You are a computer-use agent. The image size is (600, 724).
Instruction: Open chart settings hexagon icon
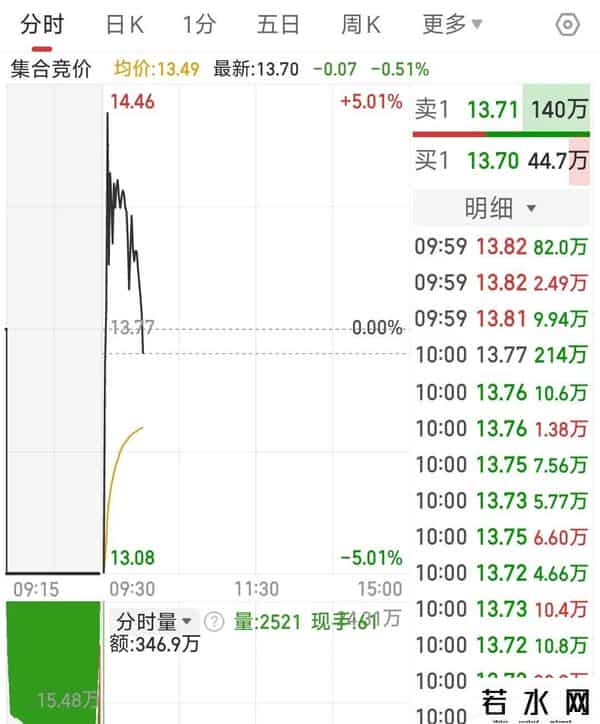coord(568,25)
